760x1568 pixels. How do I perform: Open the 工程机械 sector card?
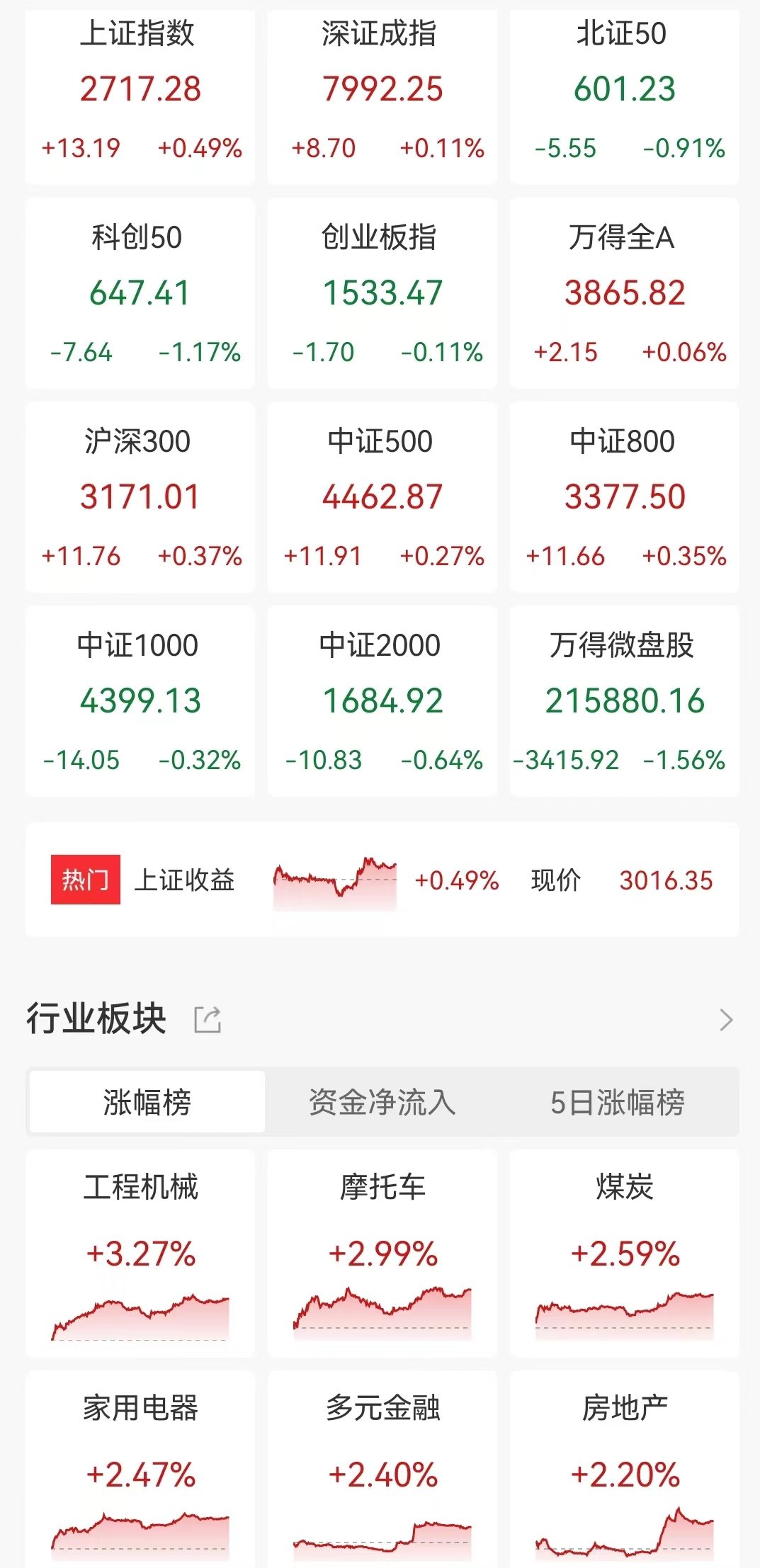click(140, 1254)
